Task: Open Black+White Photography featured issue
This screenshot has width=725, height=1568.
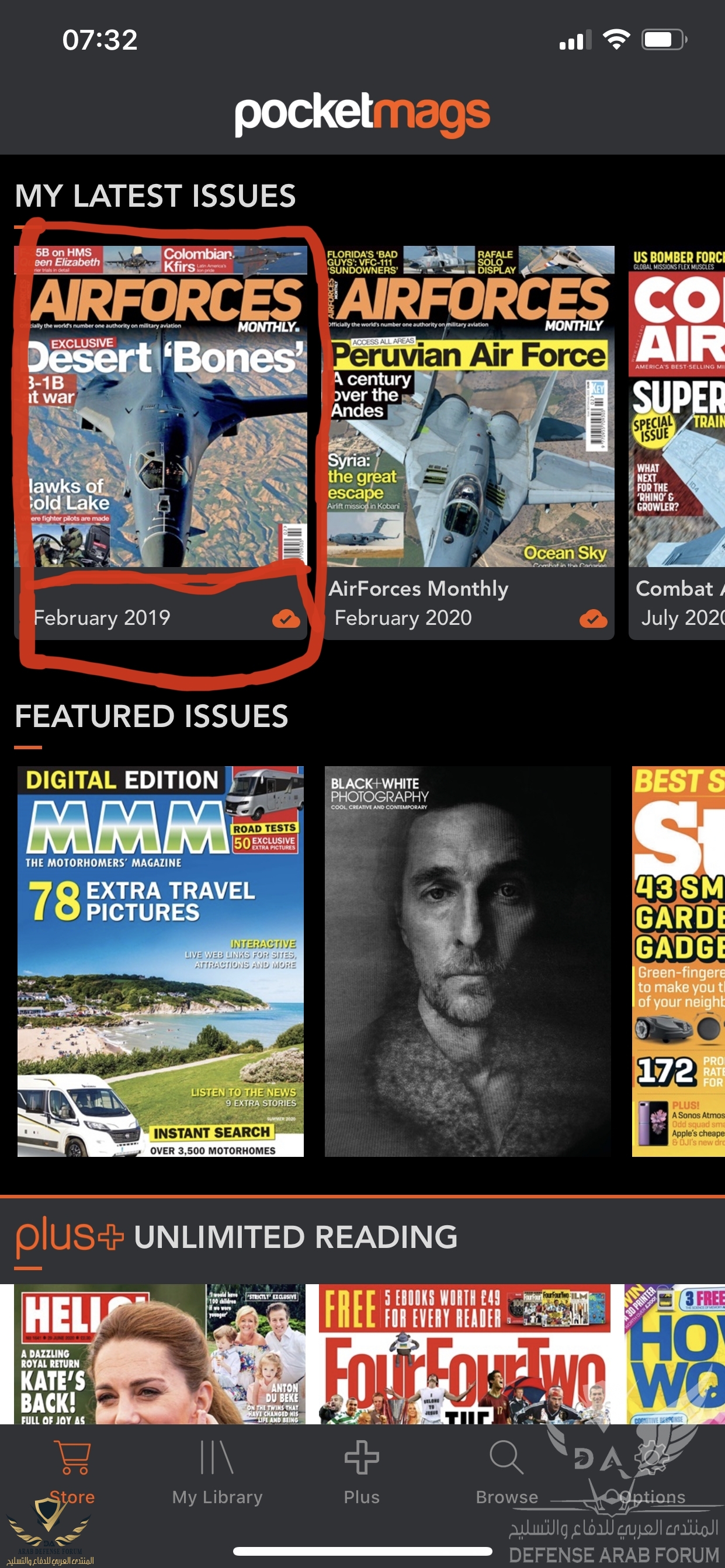Action: [467, 961]
